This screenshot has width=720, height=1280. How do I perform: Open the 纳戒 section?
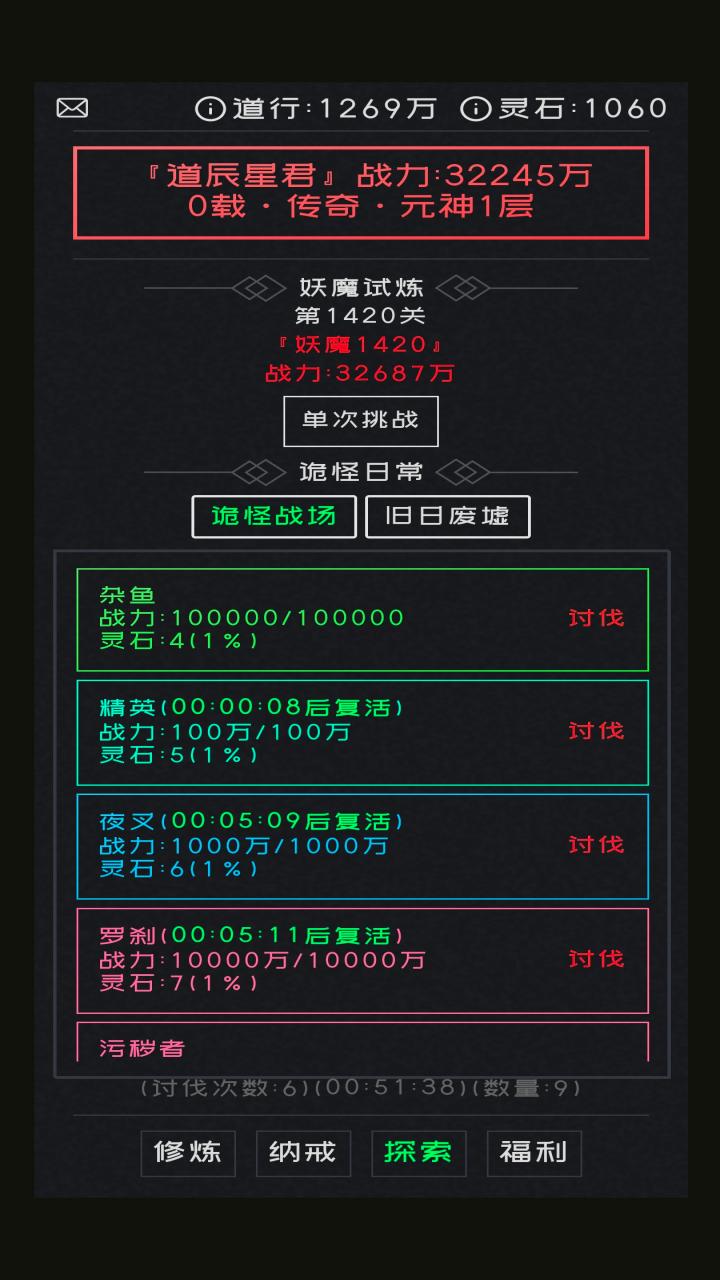click(x=303, y=1152)
